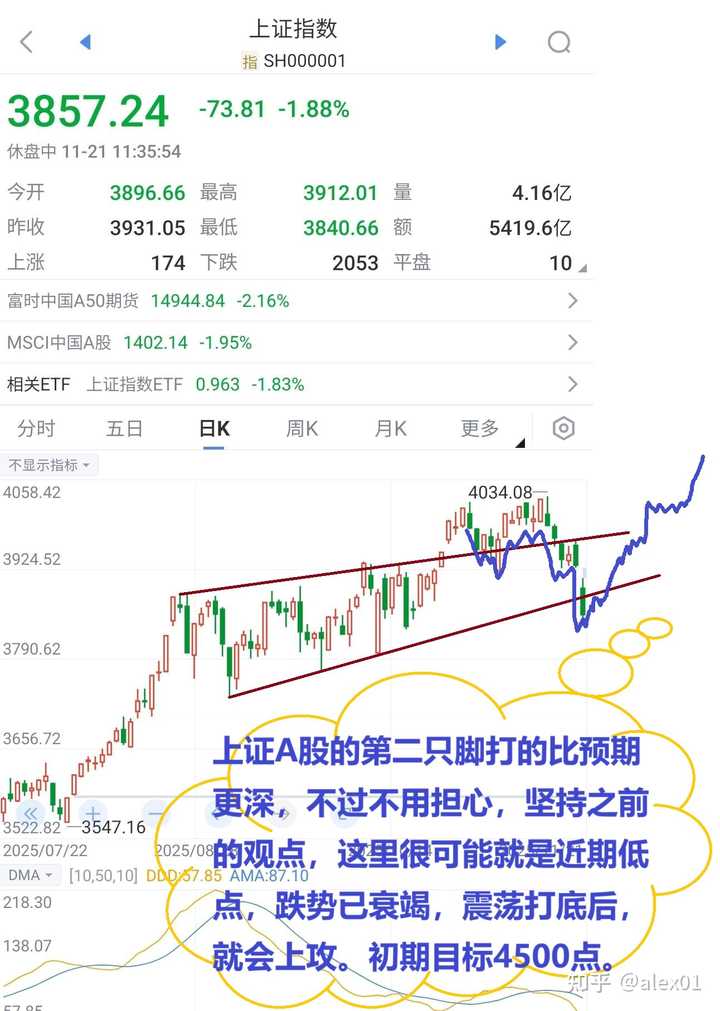Switch to the 五日 chart tab
720x1011 pixels.
(x=125, y=429)
